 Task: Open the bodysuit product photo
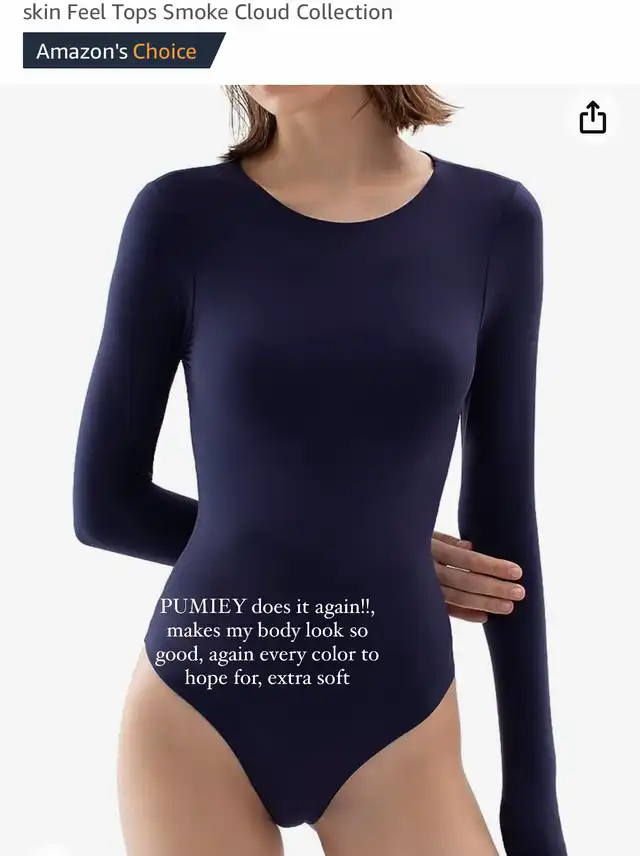click(x=320, y=400)
